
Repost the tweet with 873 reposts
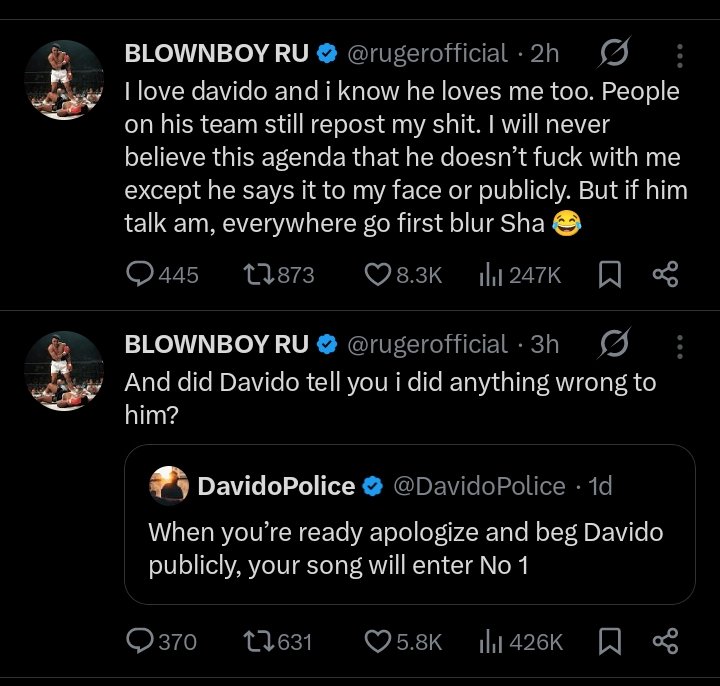click(x=257, y=274)
